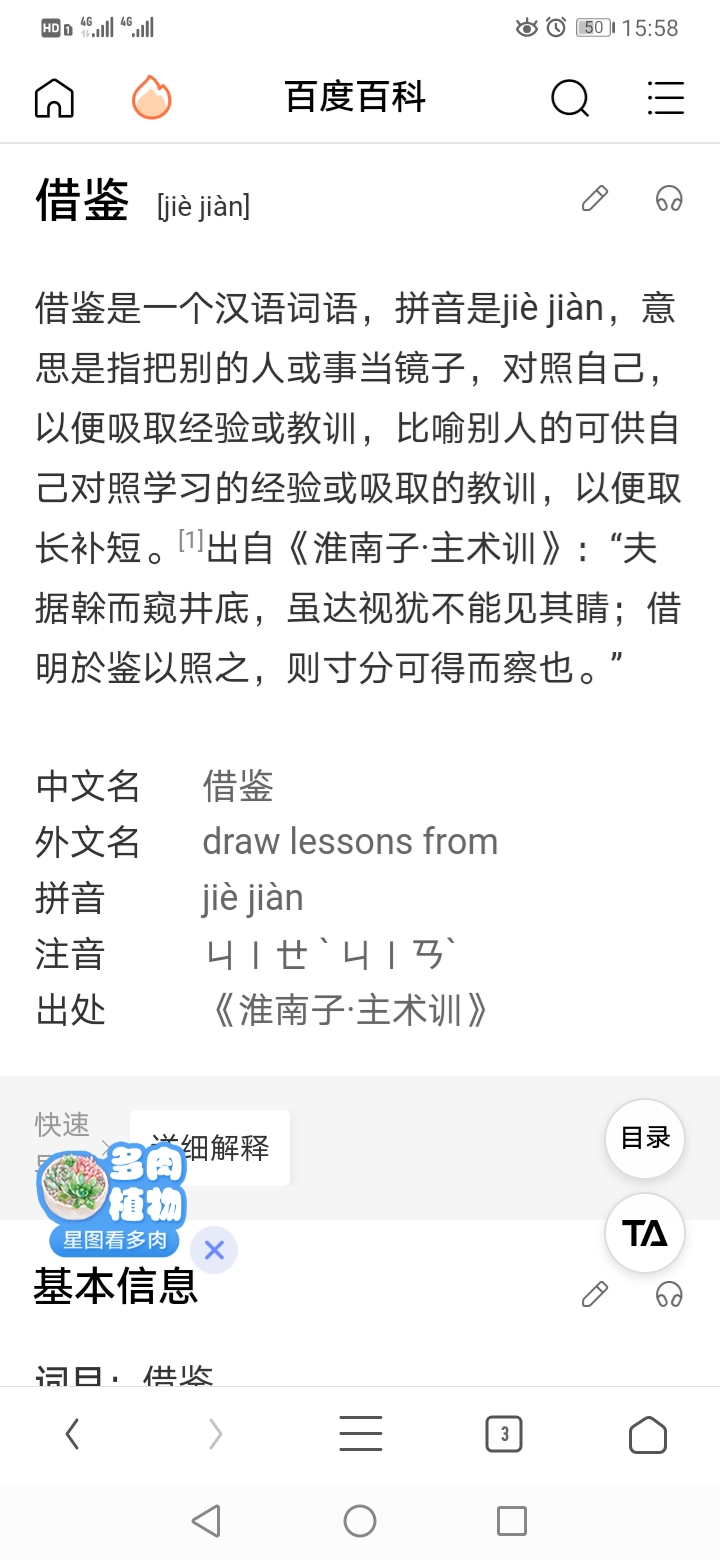Edit the 基本信息 section
720x1560 pixels.
pyautogui.click(x=595, y=1295)
